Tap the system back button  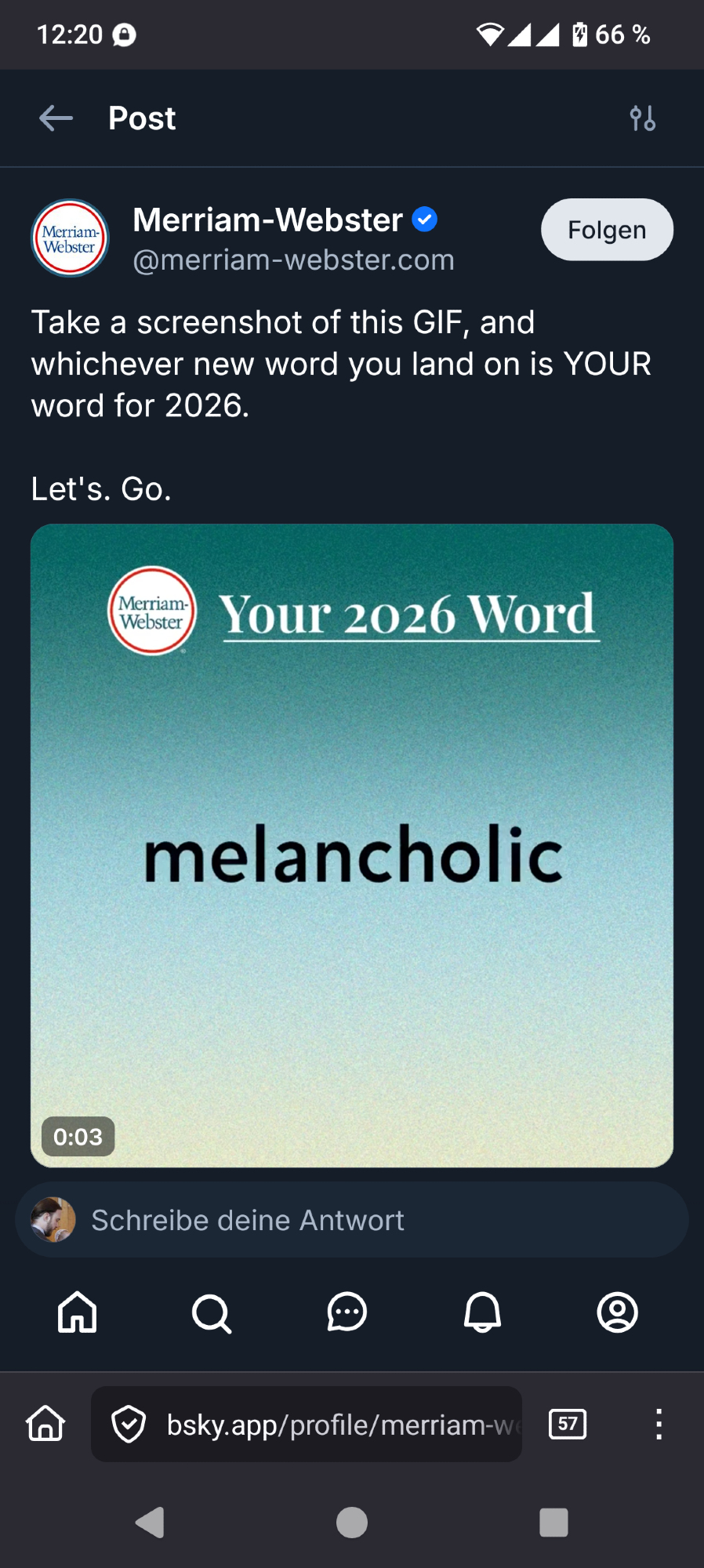150,1523
